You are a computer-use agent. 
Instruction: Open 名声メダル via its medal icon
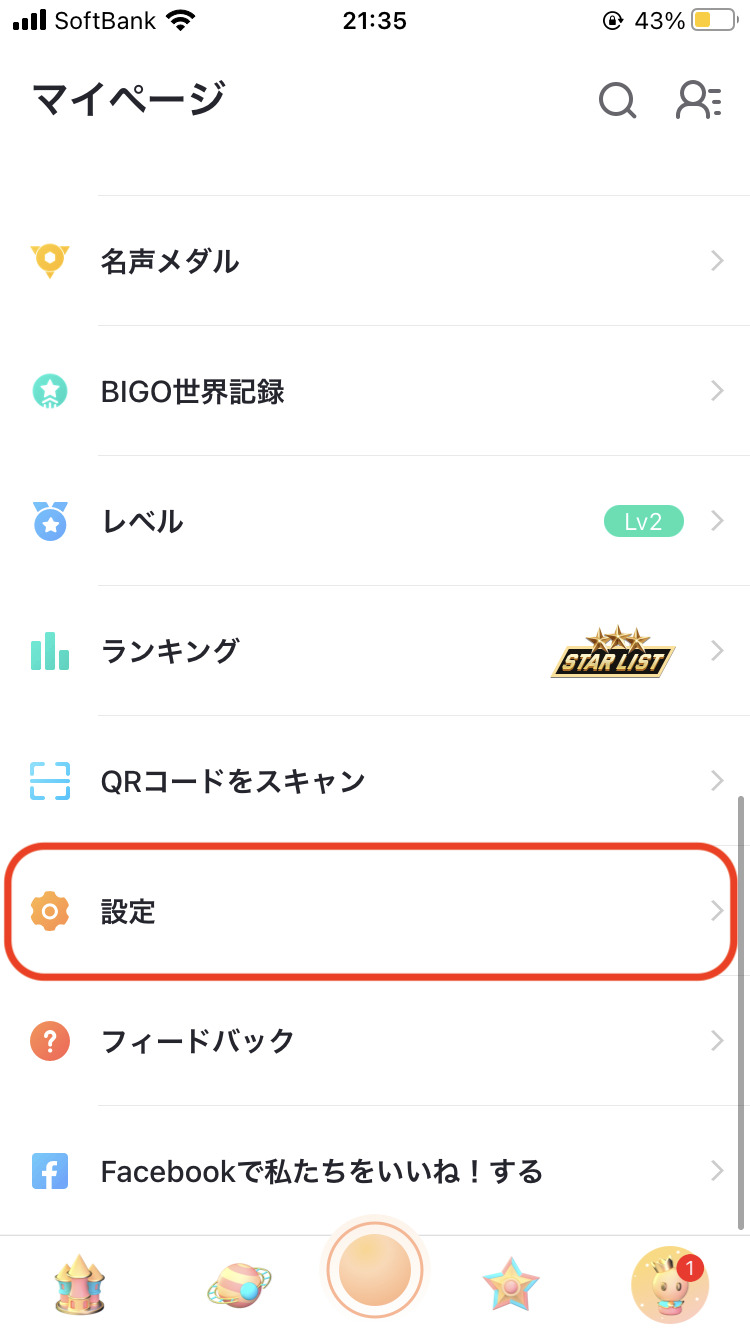pyautogui.click(x=50, y=261)
